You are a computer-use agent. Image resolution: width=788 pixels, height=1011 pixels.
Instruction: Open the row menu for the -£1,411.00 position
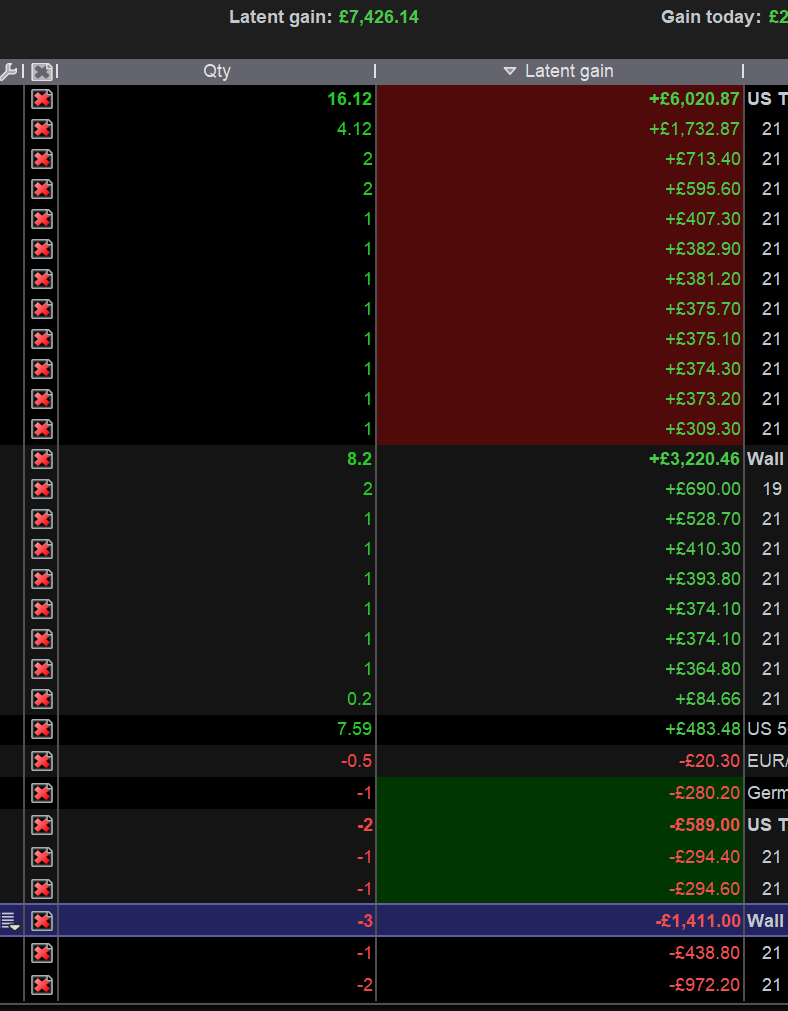click(x=9, y=921)
